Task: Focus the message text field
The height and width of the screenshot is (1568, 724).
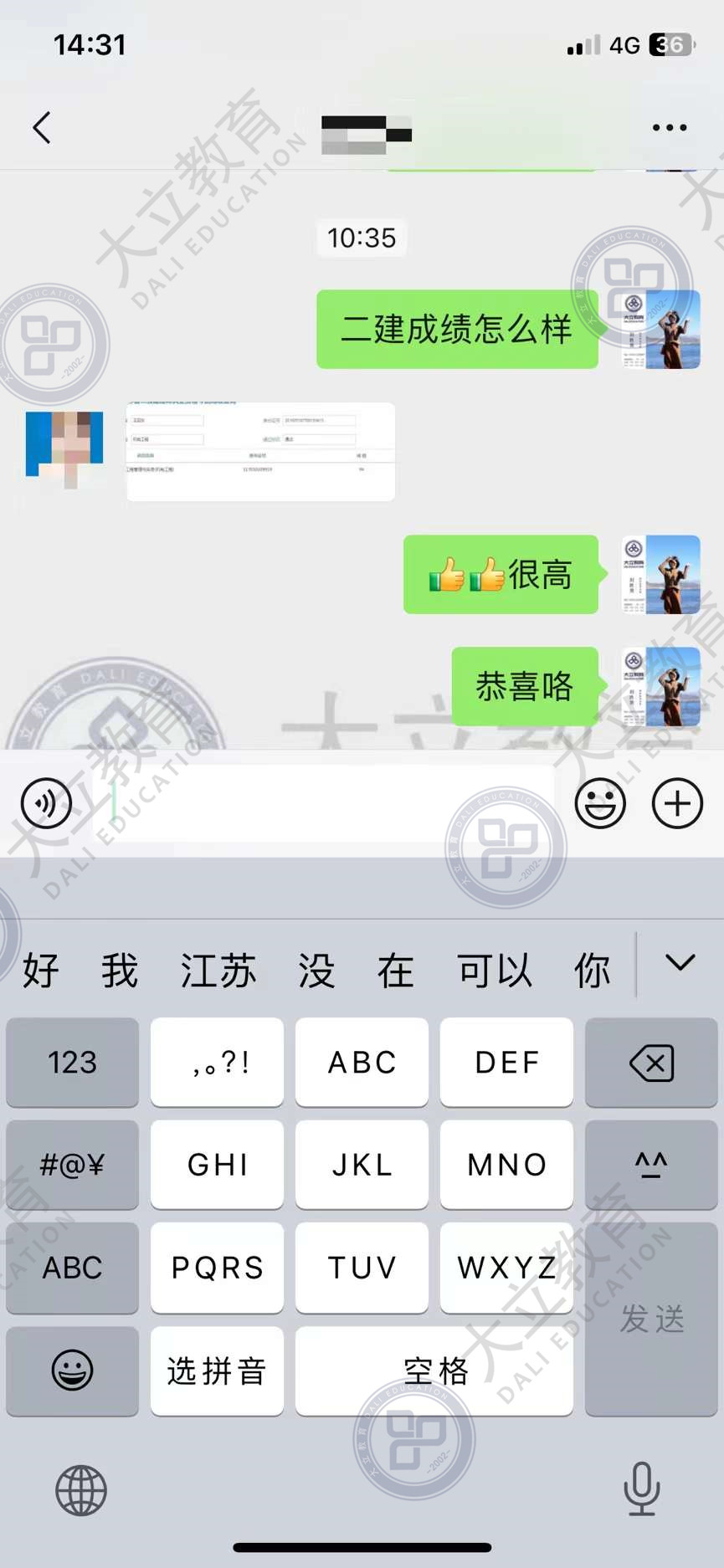Action: [x=335, y=803]
